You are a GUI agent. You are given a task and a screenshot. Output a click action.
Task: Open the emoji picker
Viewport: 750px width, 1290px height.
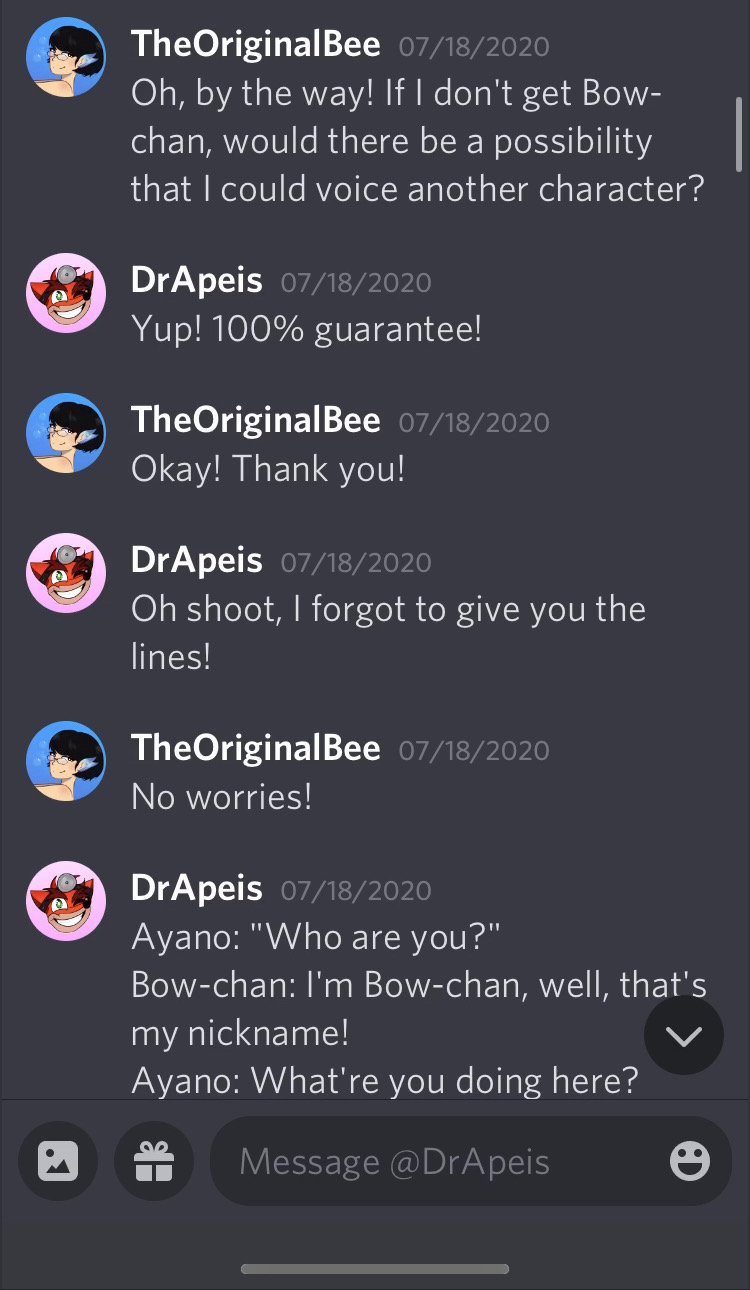(689, 1161)
